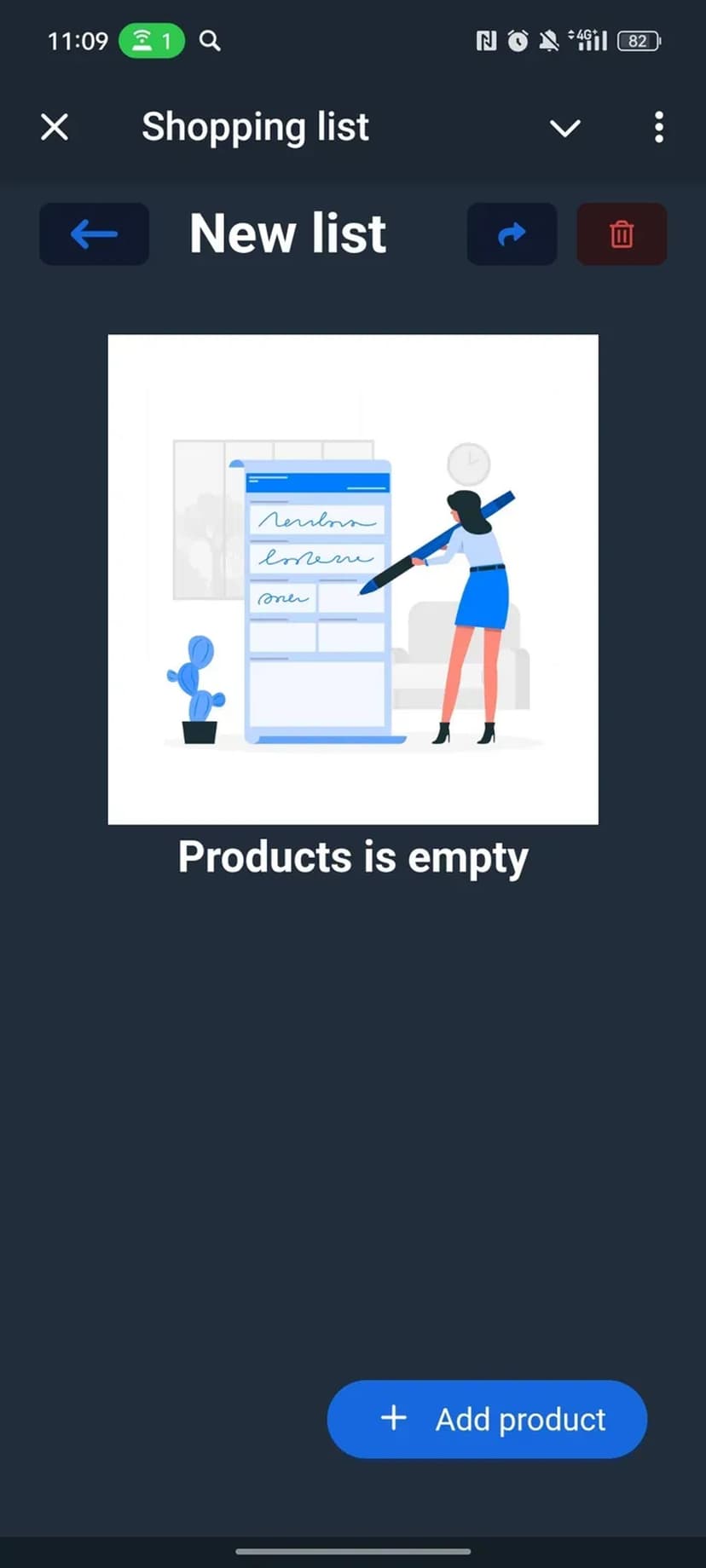The image size is (706, 1568).
Task: Delete the list with the red trash button
Action: [622, 233]
